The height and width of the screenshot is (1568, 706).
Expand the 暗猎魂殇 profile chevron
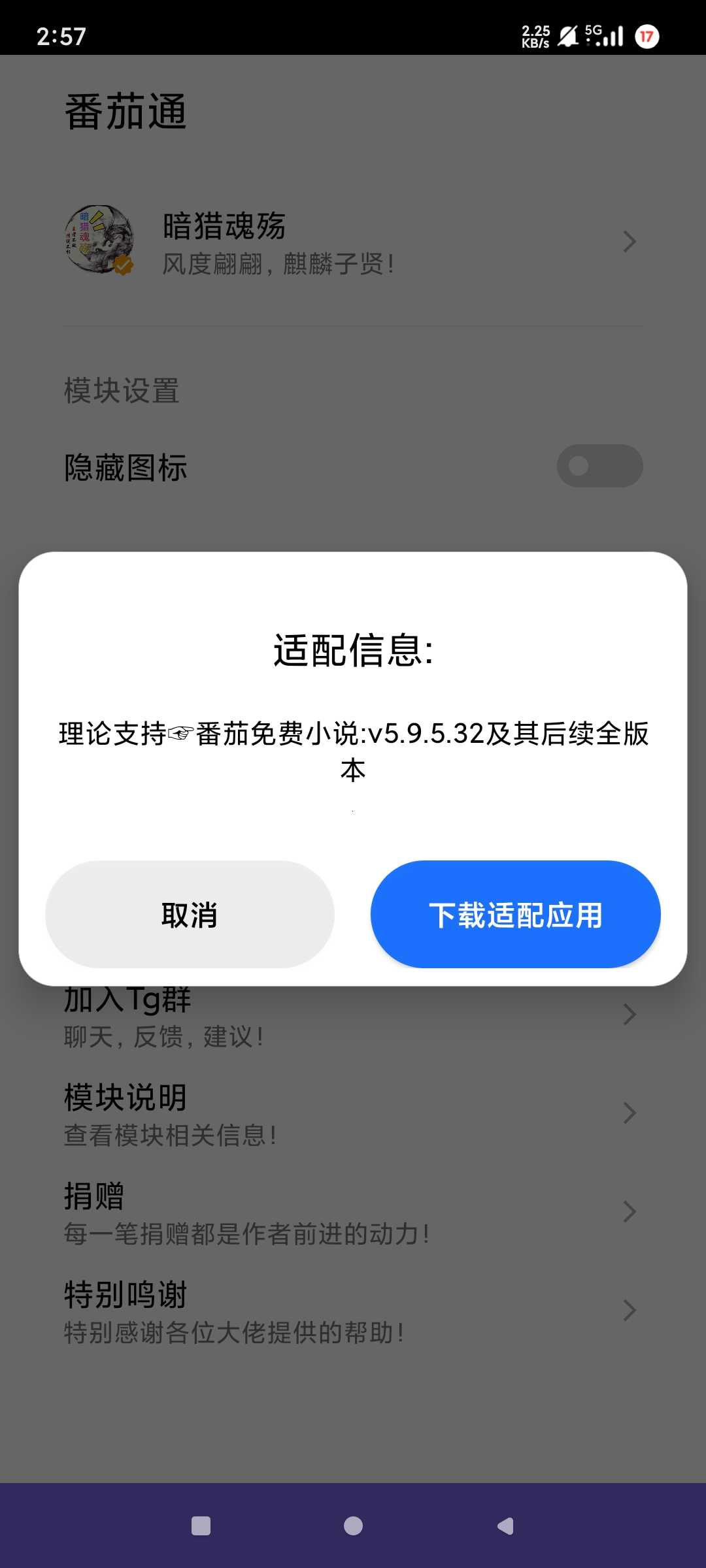(x=629, y=240)
